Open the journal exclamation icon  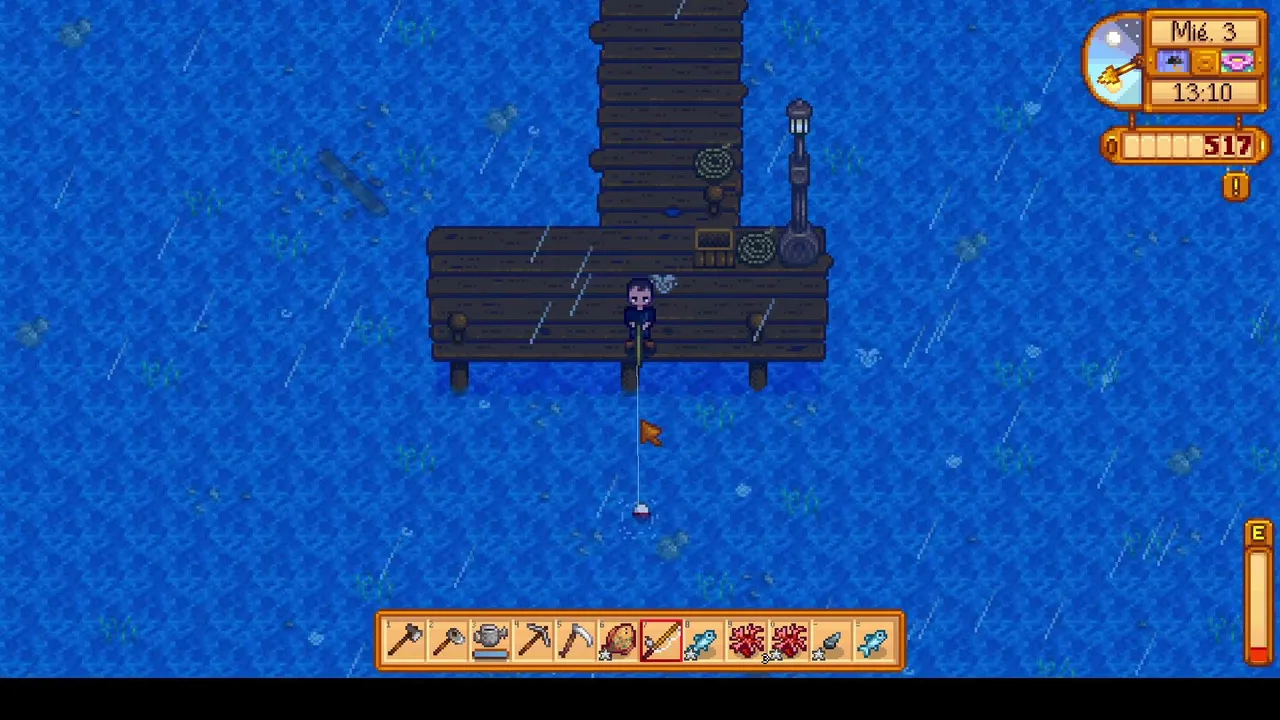tap(1236, 186)
